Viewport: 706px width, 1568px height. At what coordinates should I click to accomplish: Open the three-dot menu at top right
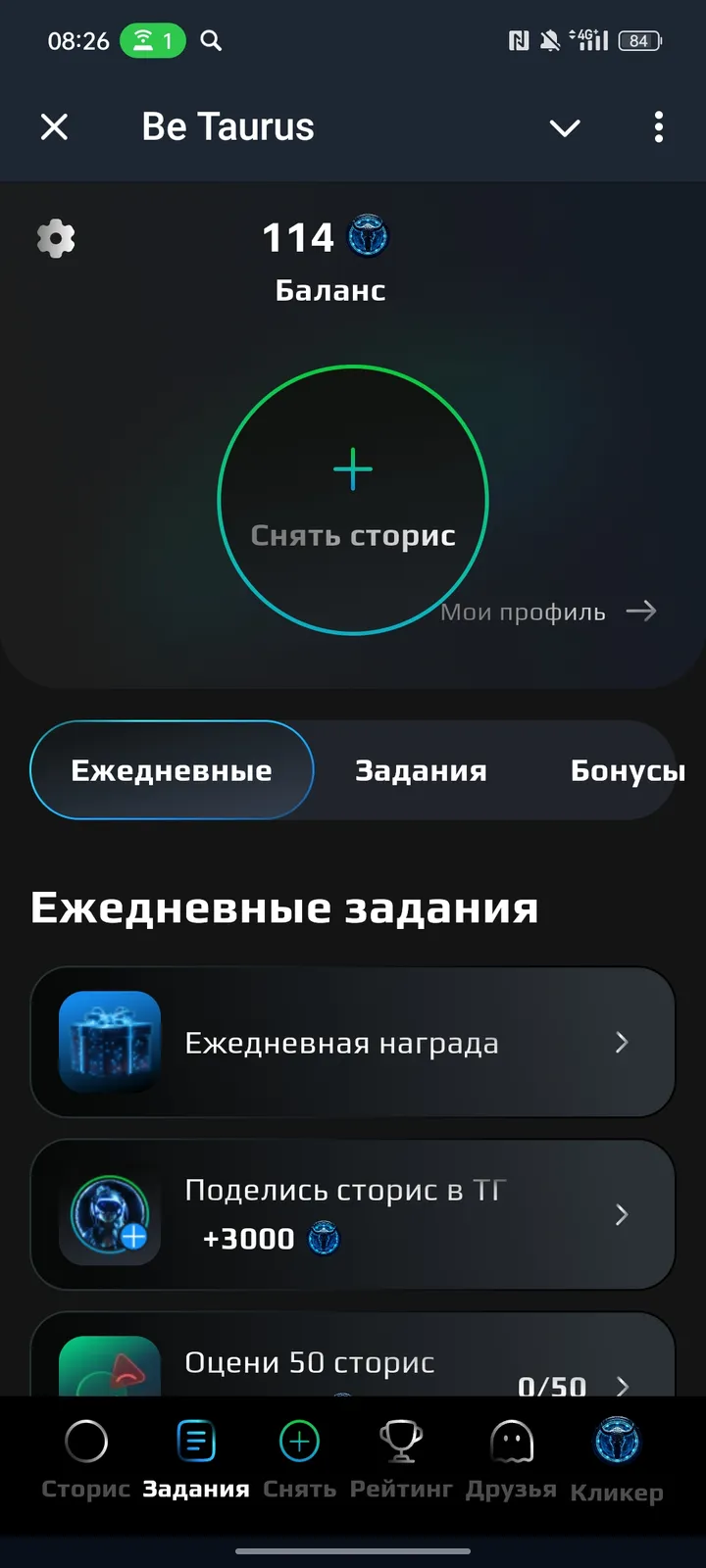[658, 127]
